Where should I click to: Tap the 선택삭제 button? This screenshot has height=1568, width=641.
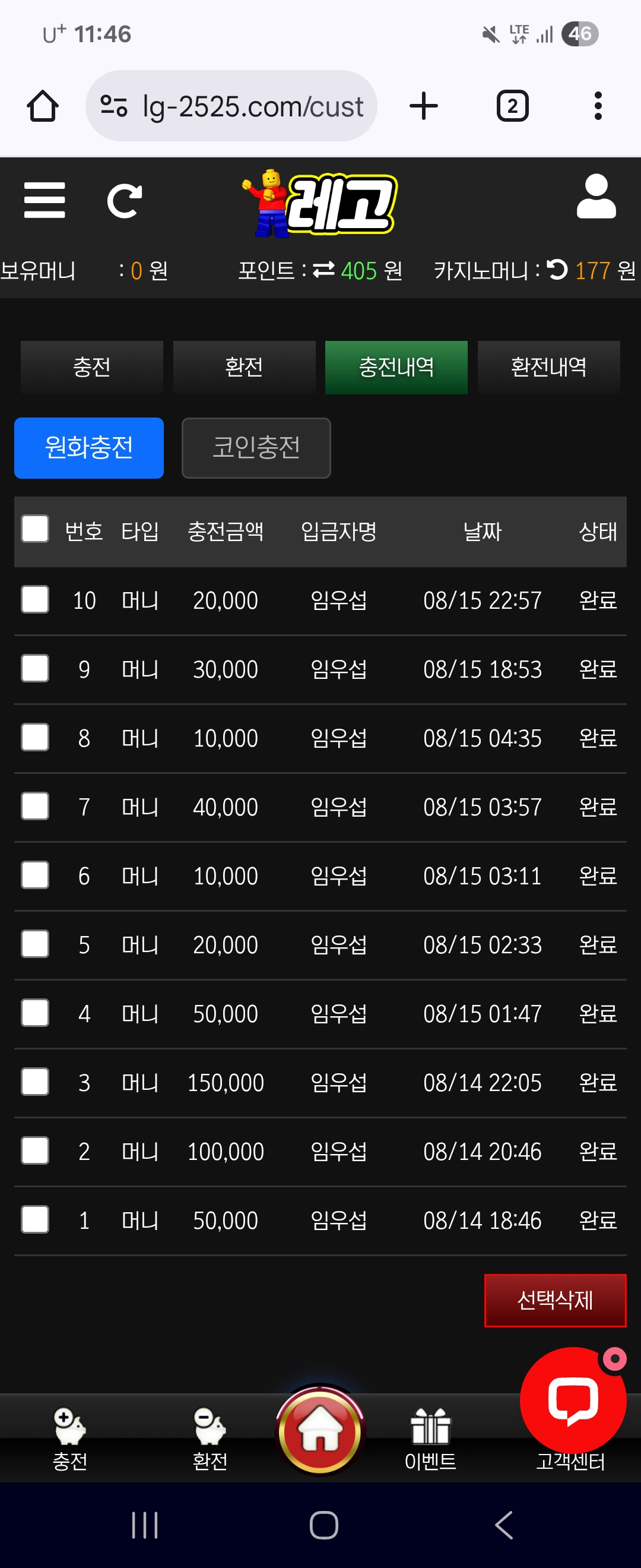pyautogui.click(x=554, y=1300)
